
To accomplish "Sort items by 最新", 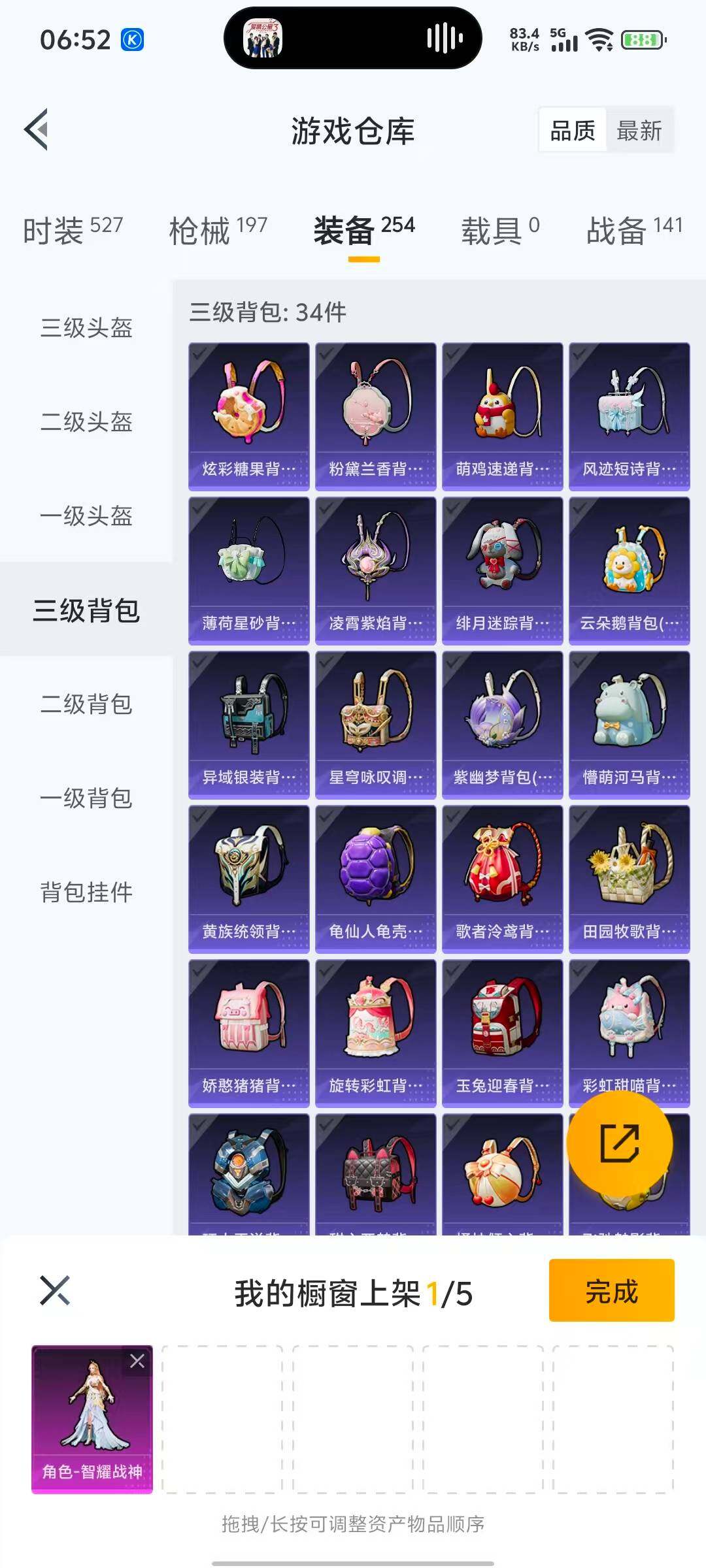I will tap(639, 130).
